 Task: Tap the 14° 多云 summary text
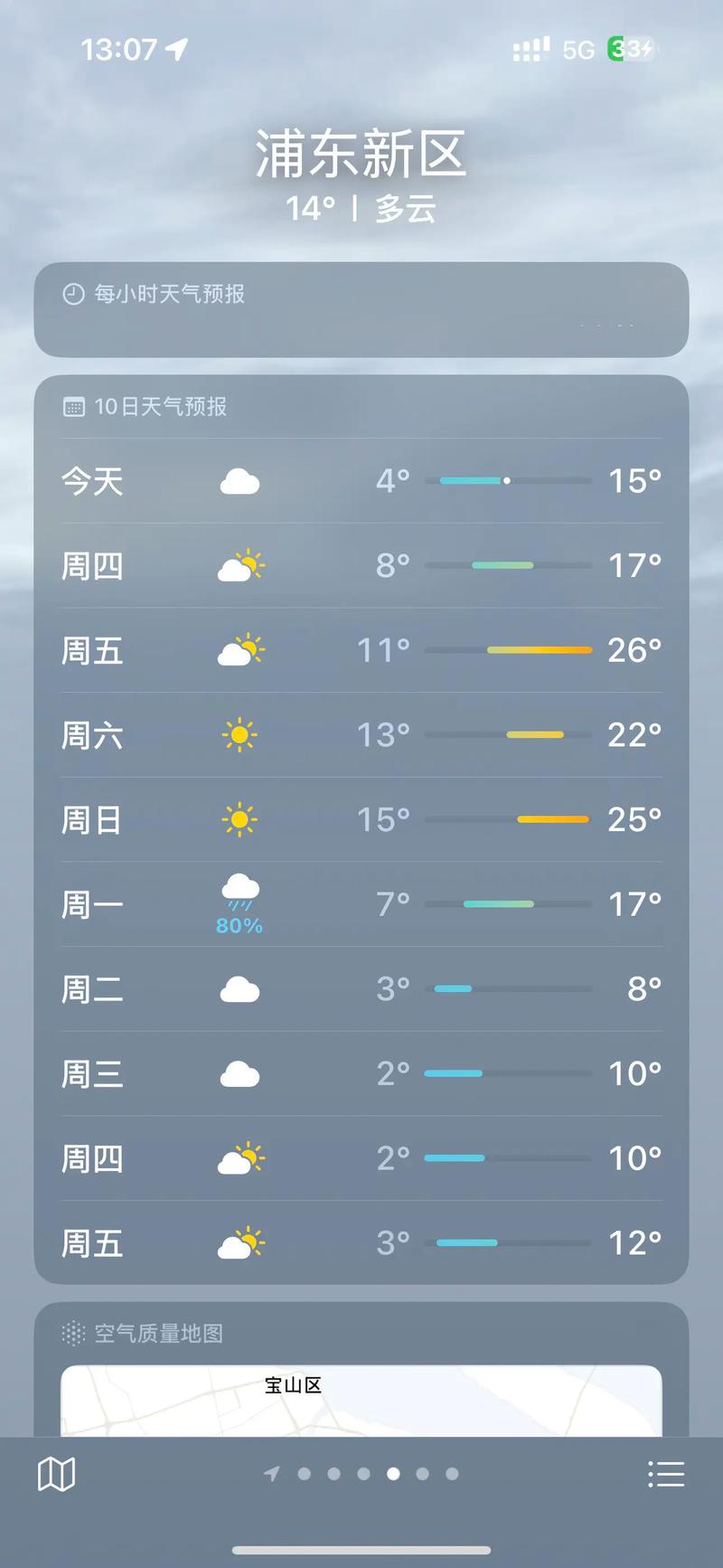[x=361, y=208]
